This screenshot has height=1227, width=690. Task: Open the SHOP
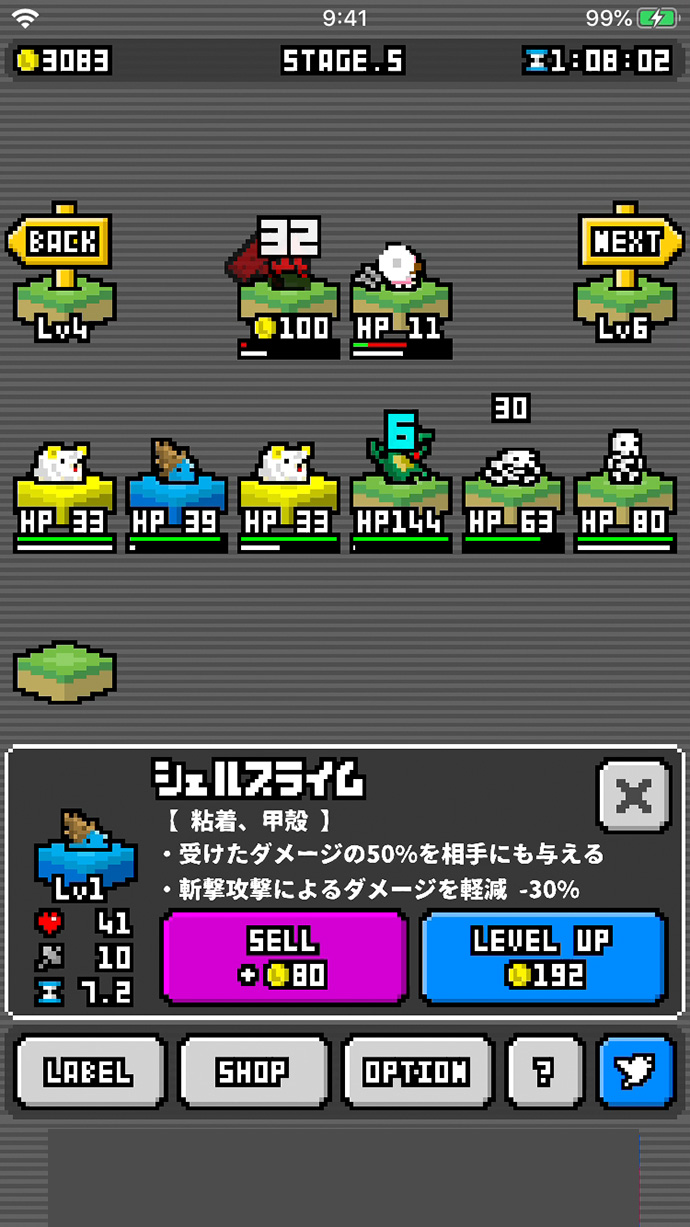coord(253,1072)
